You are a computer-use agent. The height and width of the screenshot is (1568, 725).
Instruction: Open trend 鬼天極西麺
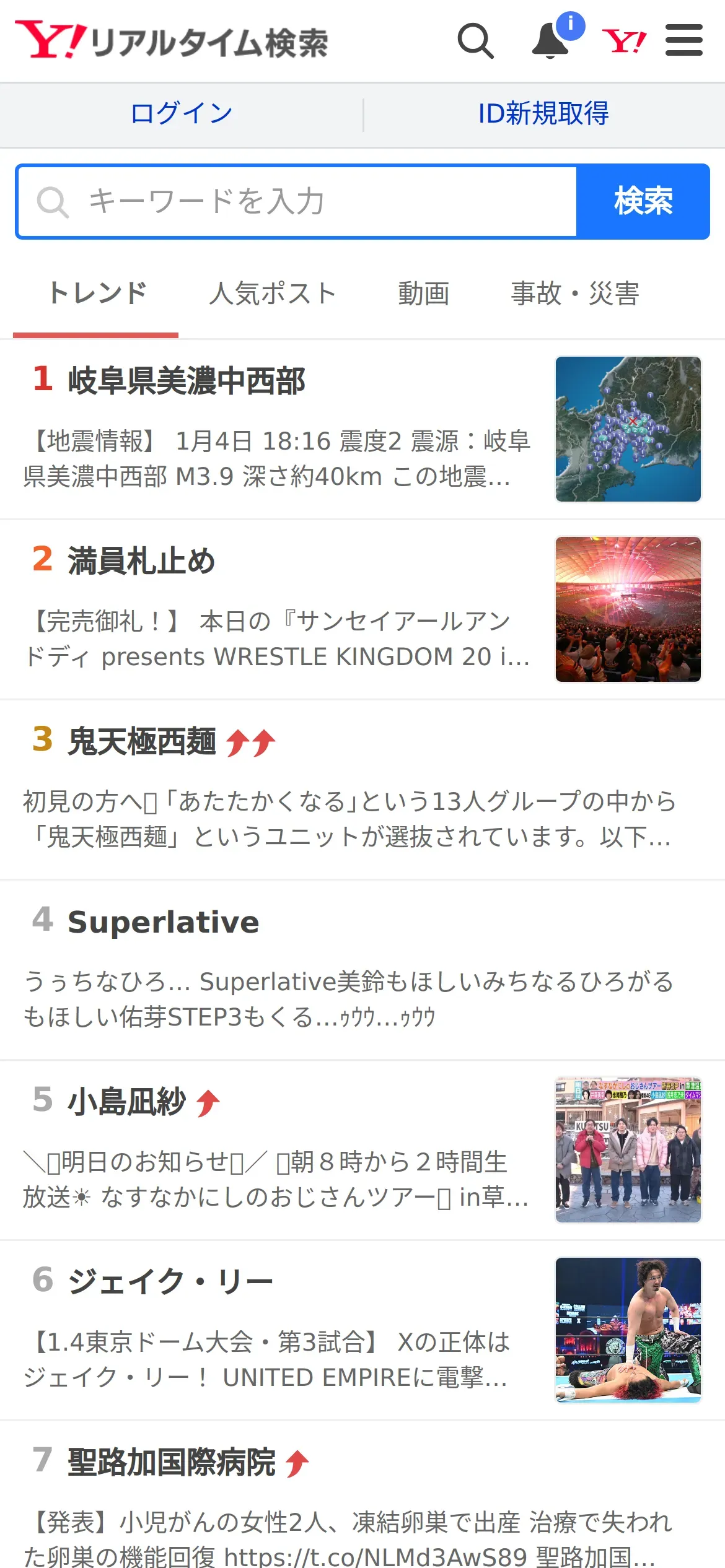141,741
